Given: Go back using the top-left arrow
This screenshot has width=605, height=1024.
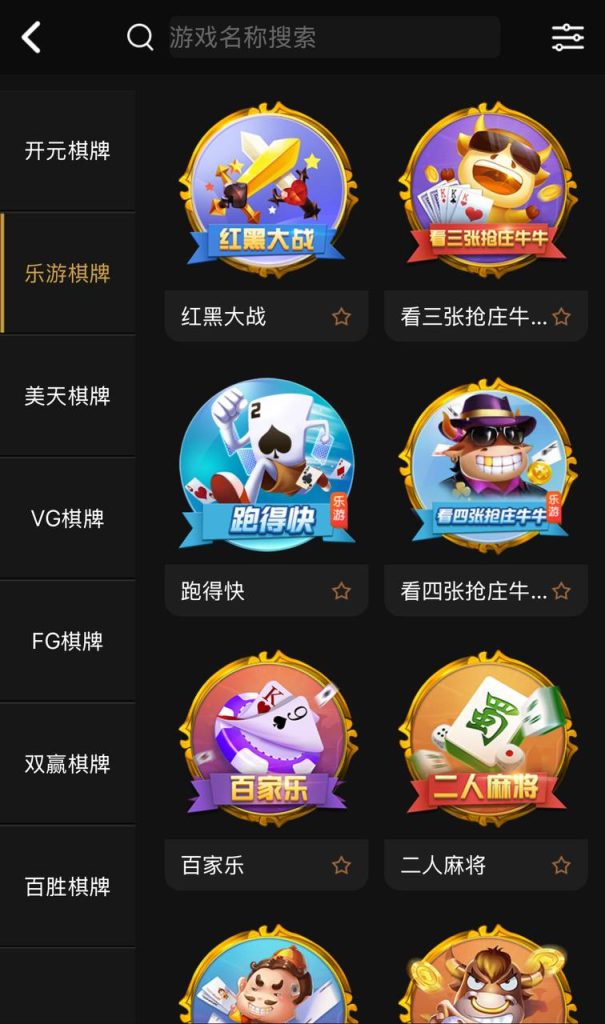Looking at the screenshot, I should point(32,38).
